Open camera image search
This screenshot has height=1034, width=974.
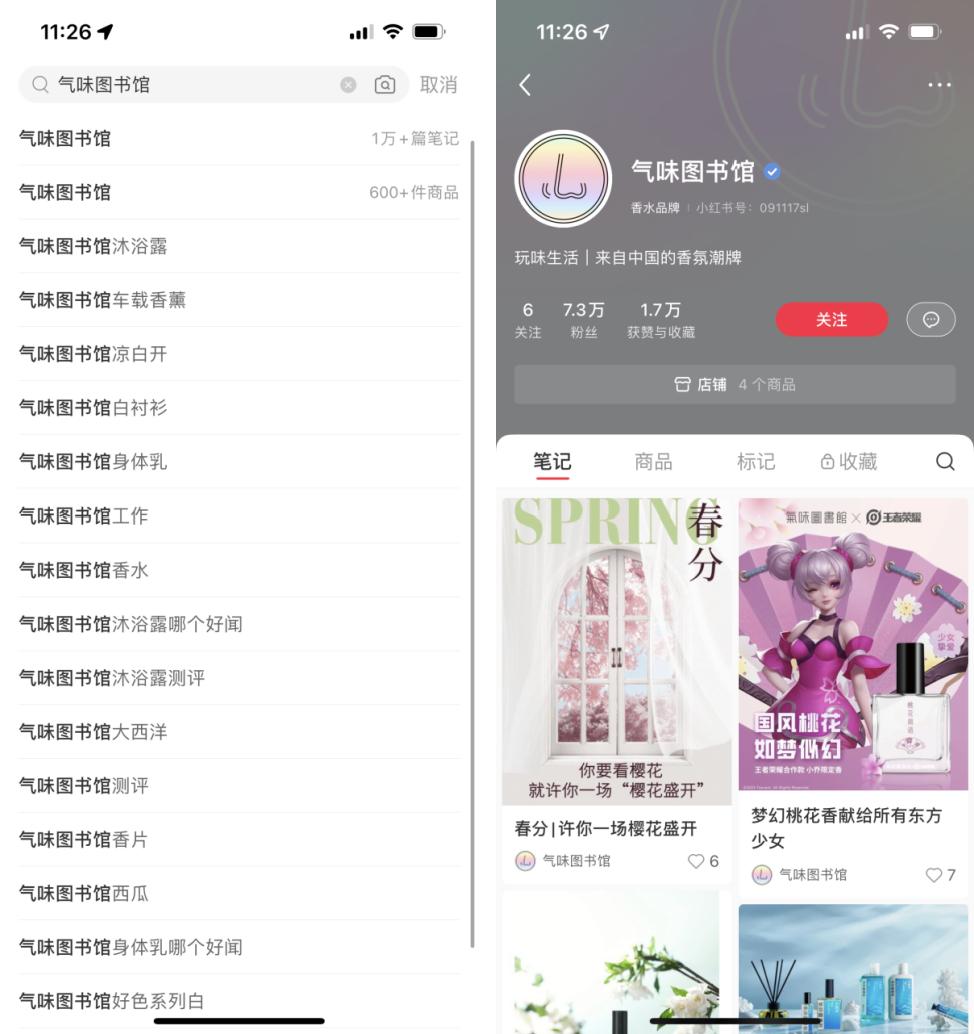385,85
